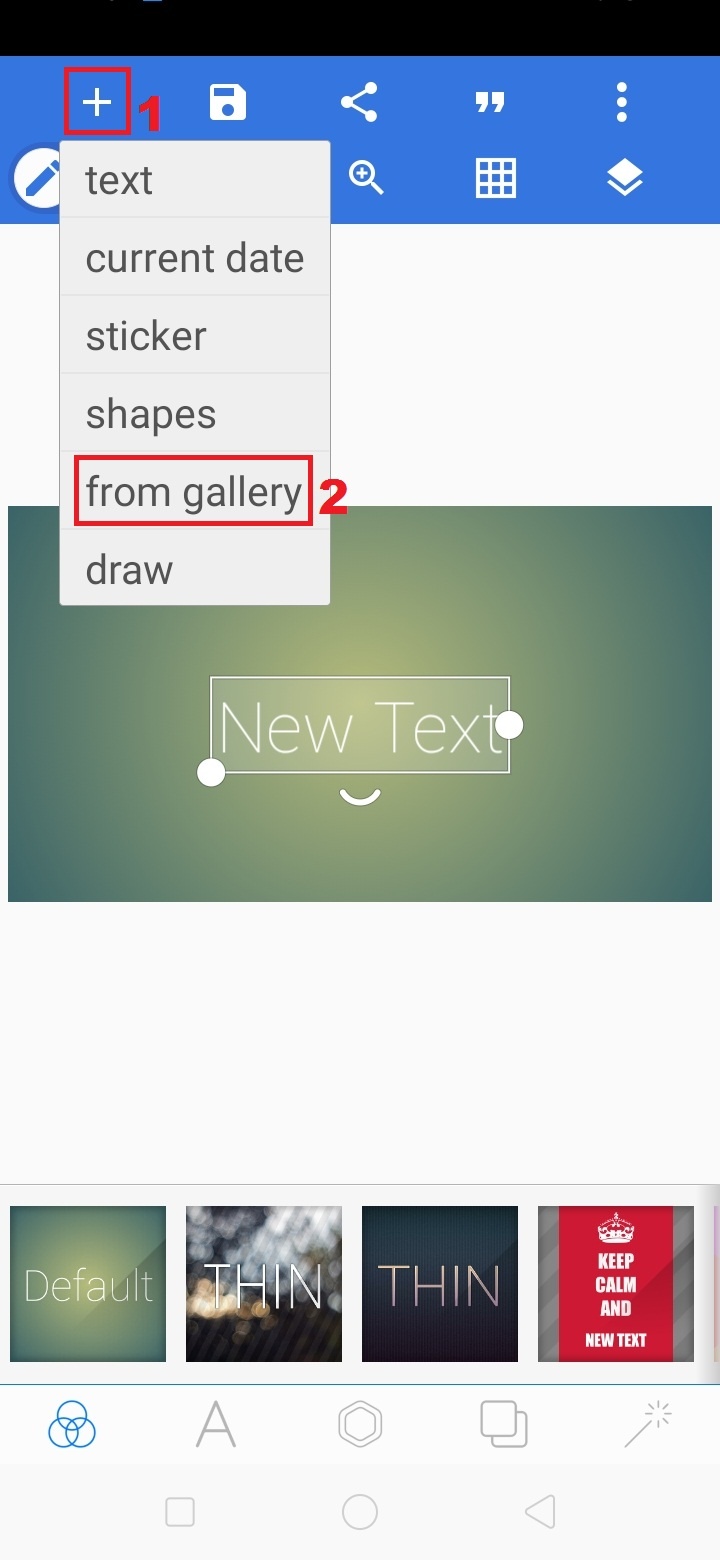This screenshot has height=1560, width=720.
Task: Toggle the grid icon
Action: [496, 178]
